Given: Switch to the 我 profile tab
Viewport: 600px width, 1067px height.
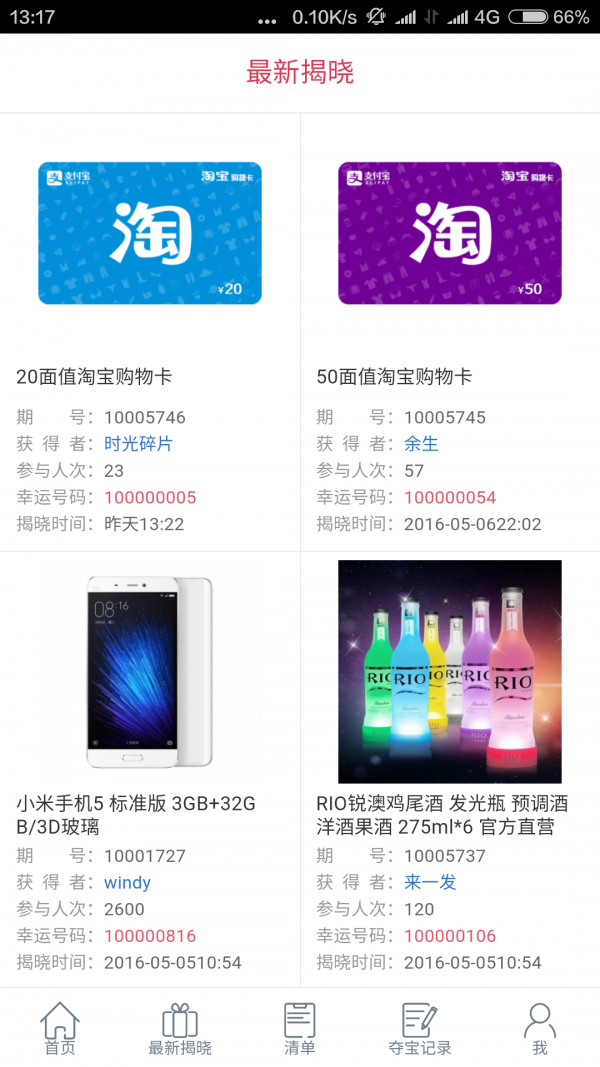Looking at the screenshot, I should (x=540, y=1029).
